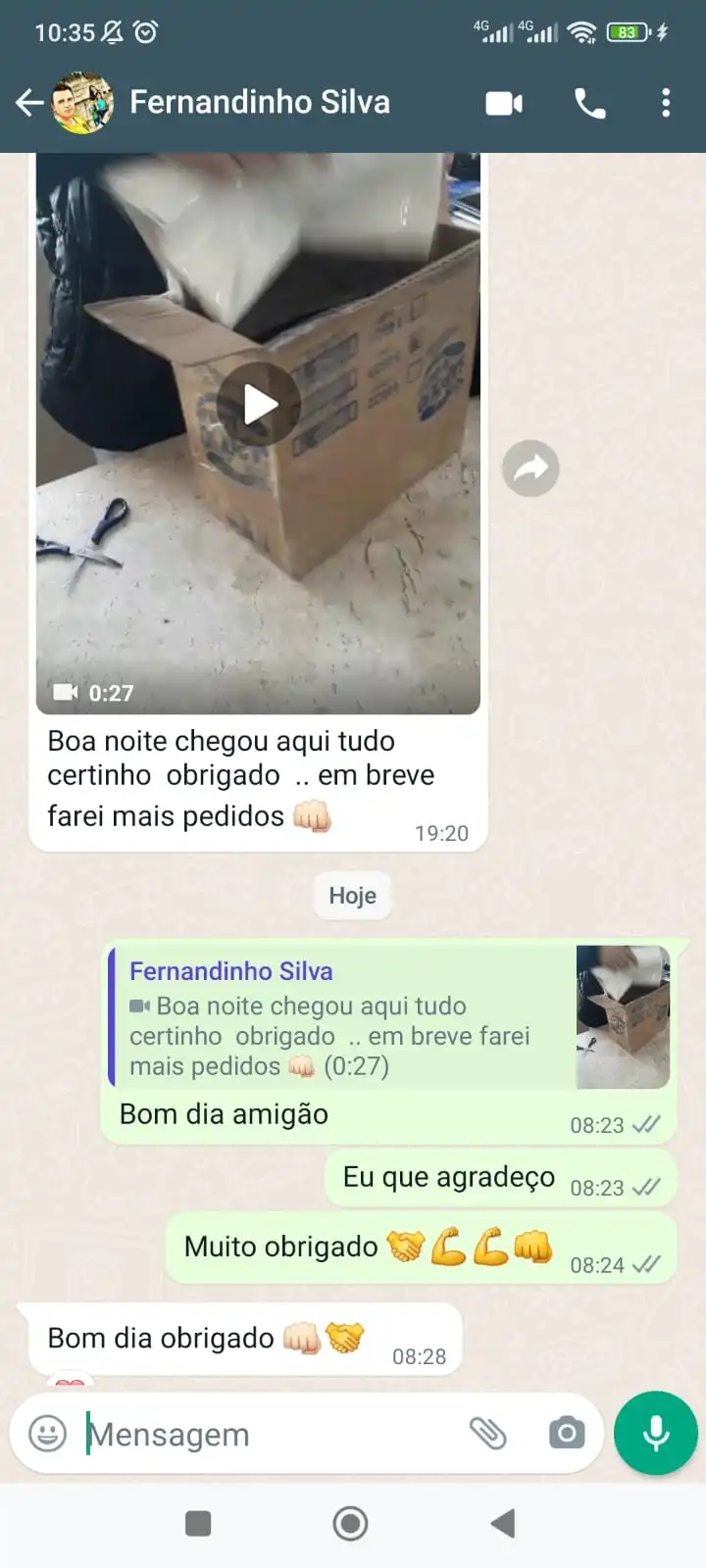The height and width of the screenshot is (1568, 706).
Task: Tap the 'Hoje' date separator
Action: click(351, 895)
